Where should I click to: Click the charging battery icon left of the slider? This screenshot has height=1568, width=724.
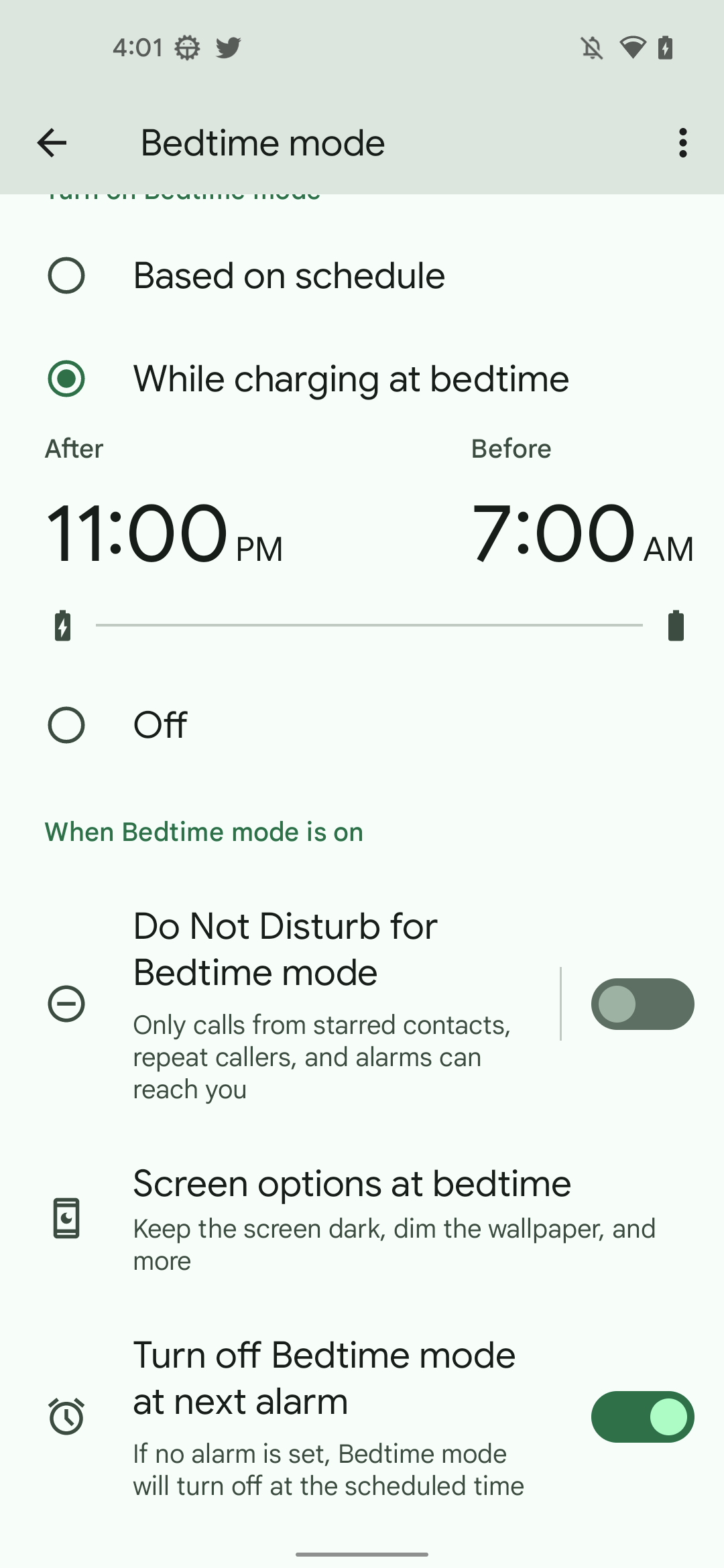click(62, 625)
